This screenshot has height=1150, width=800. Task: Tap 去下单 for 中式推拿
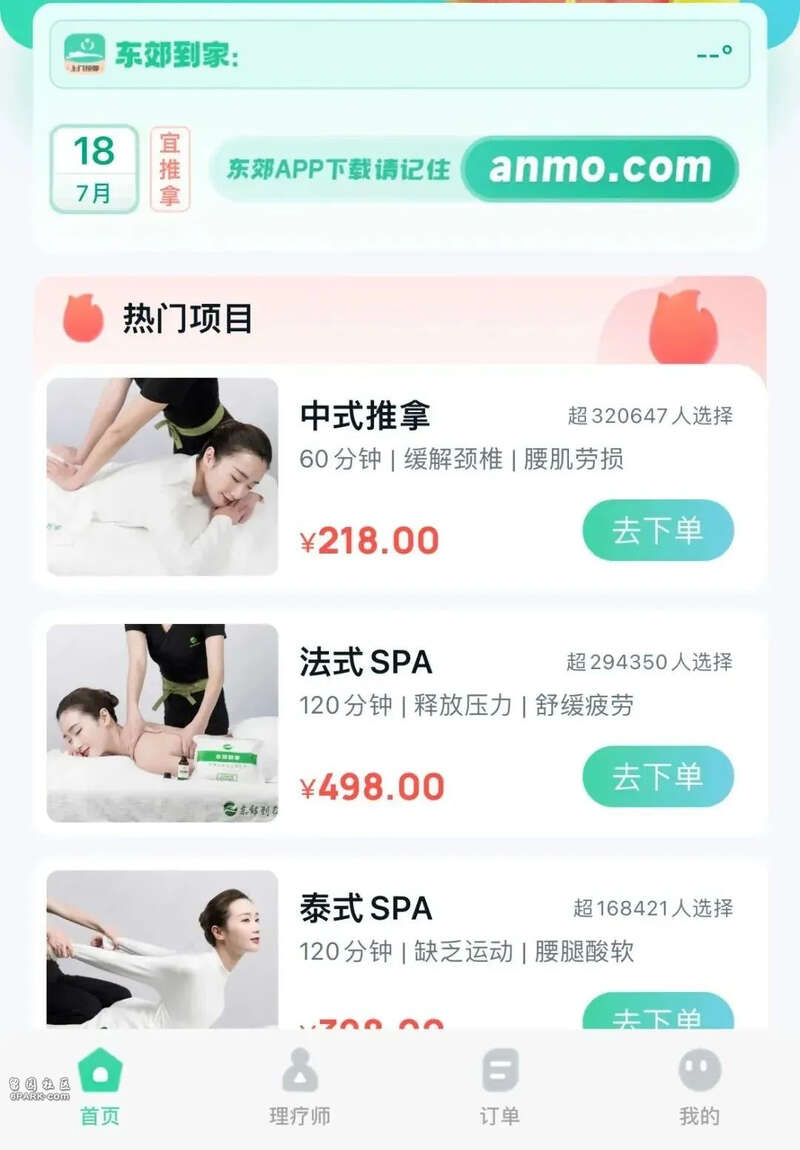click(658, 530)
